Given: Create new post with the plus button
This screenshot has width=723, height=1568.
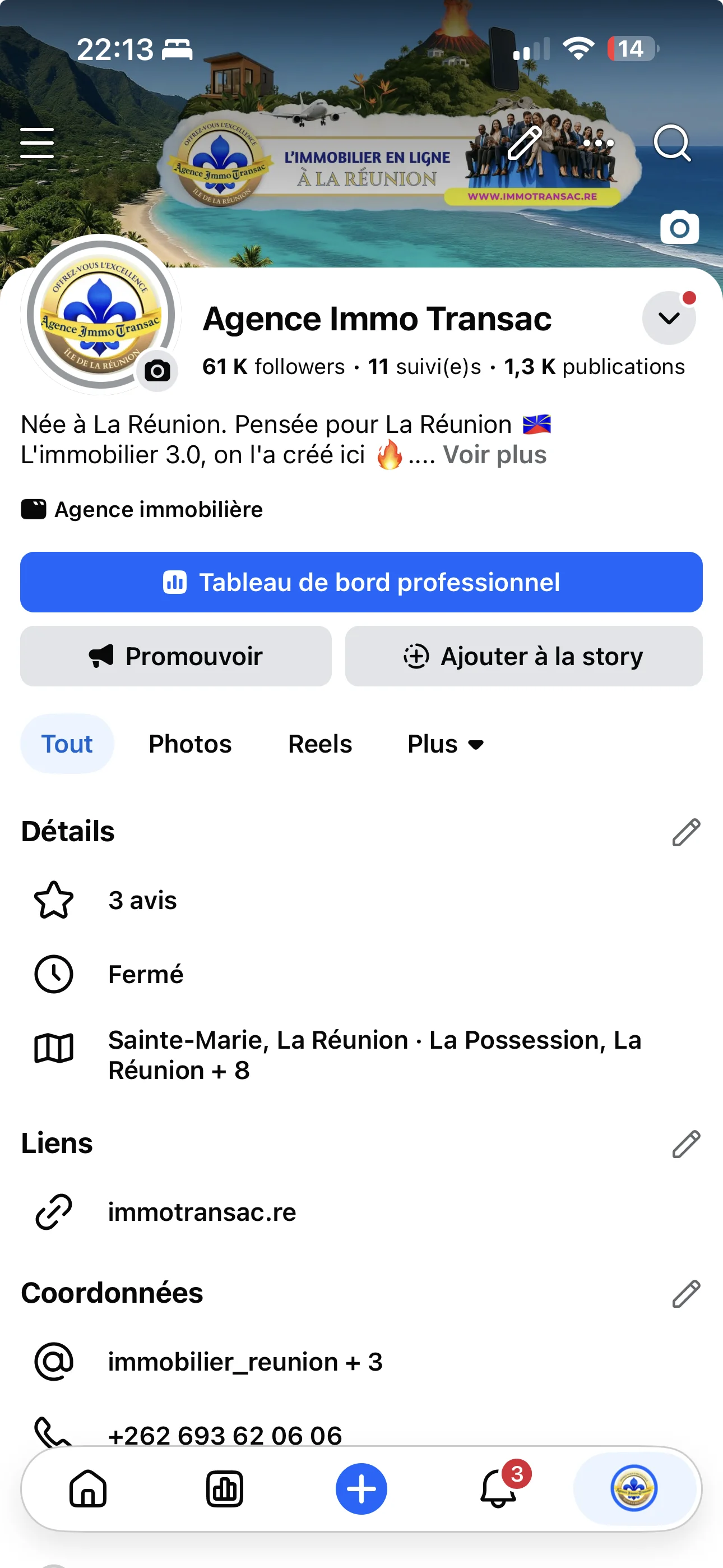Looking at the screenshot, I should pyautogui.click(x=361, y=1490).
